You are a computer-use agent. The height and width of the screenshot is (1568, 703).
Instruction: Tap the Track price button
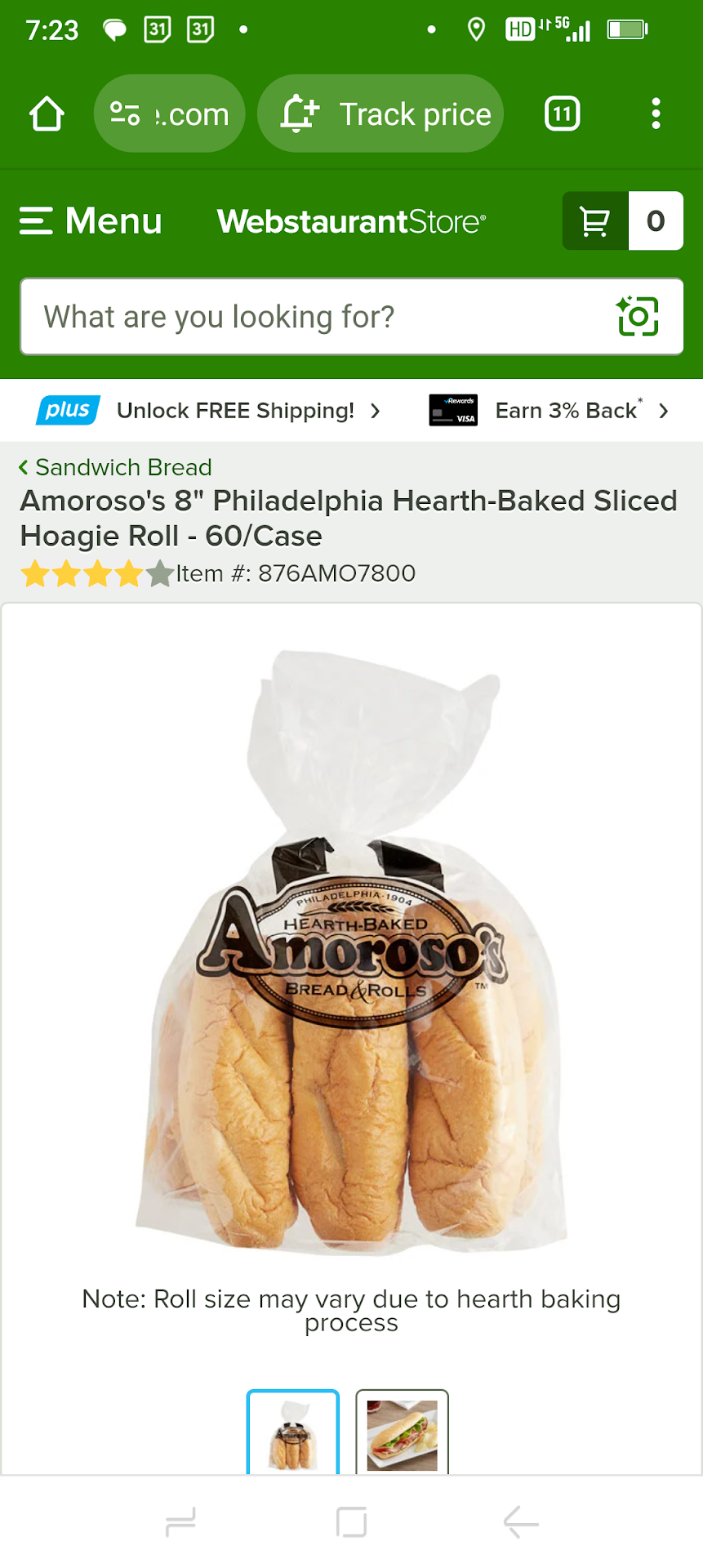click(380, 114)
